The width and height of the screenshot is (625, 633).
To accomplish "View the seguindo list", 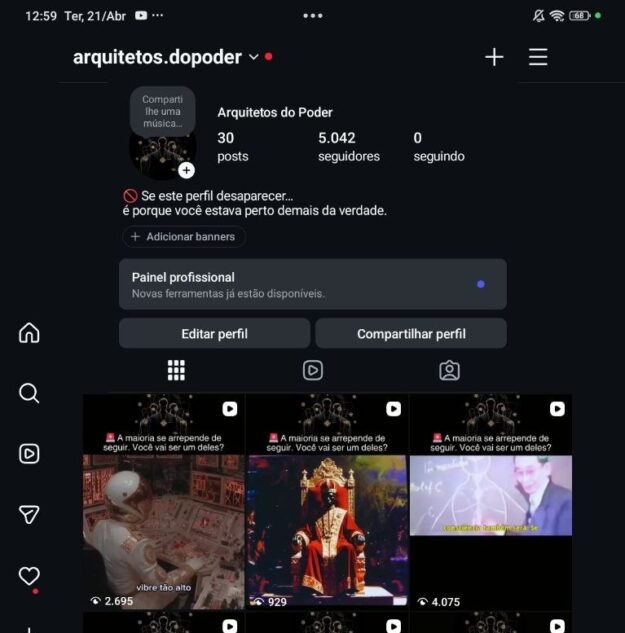I will pos(438,146).
